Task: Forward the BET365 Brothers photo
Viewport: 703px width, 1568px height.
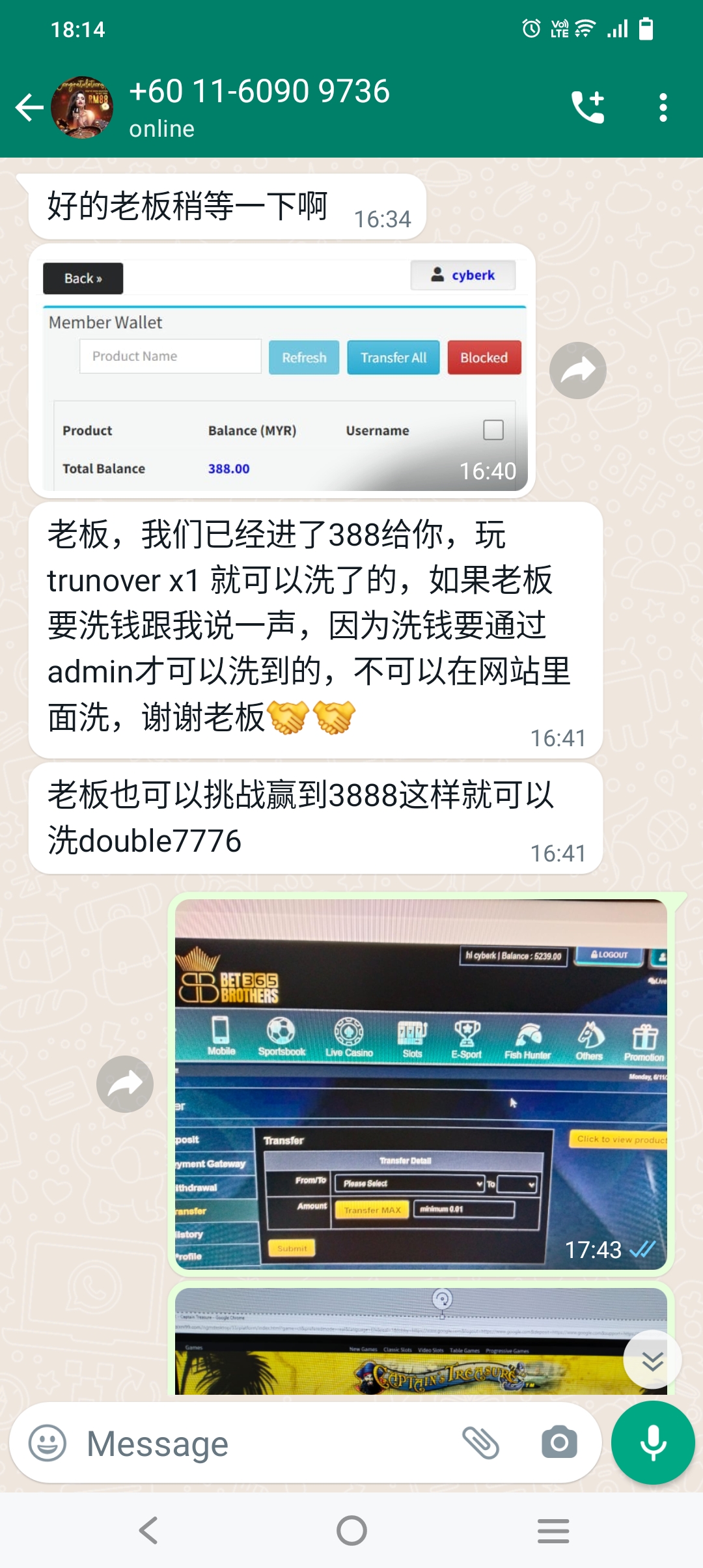Action: (x=125, y=1084)
